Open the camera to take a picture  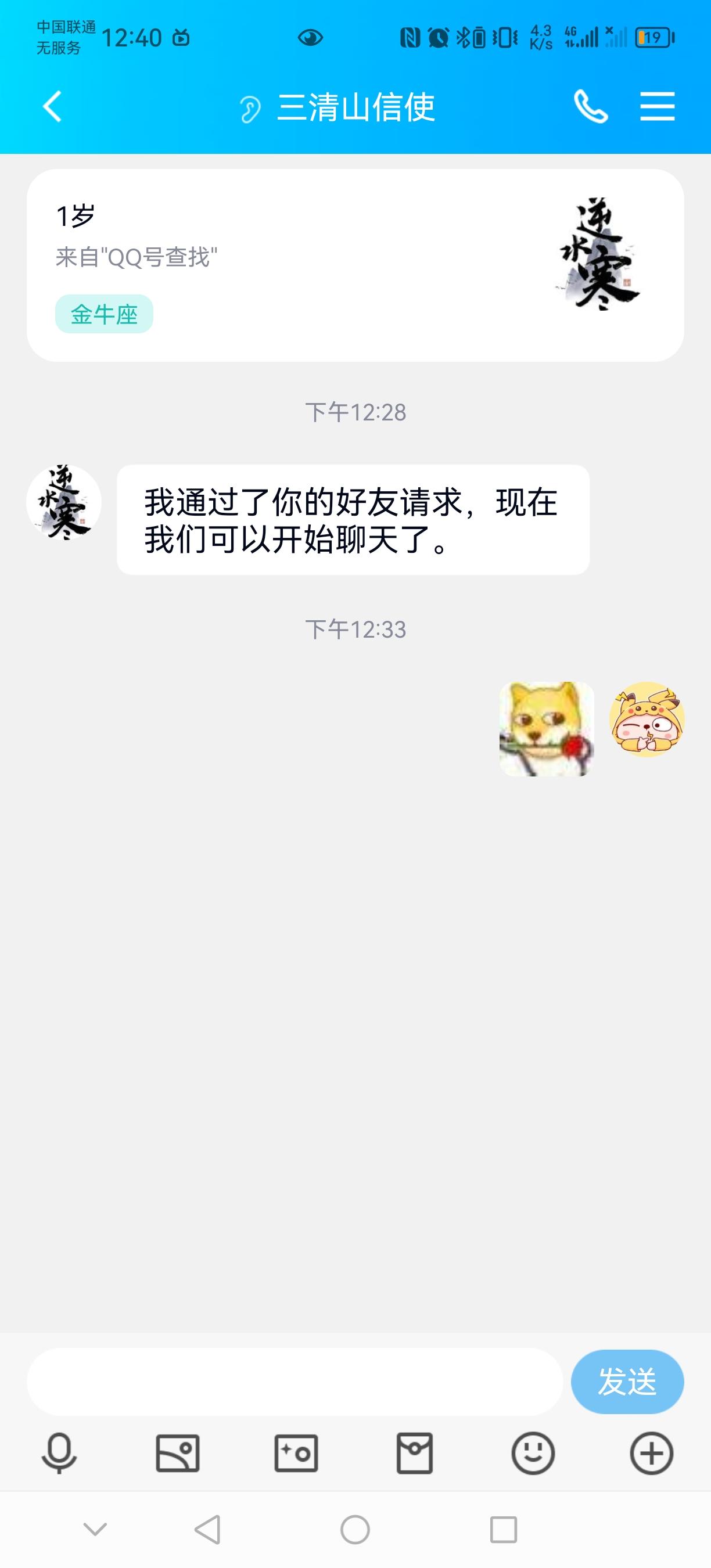[x=296, y=1453]
